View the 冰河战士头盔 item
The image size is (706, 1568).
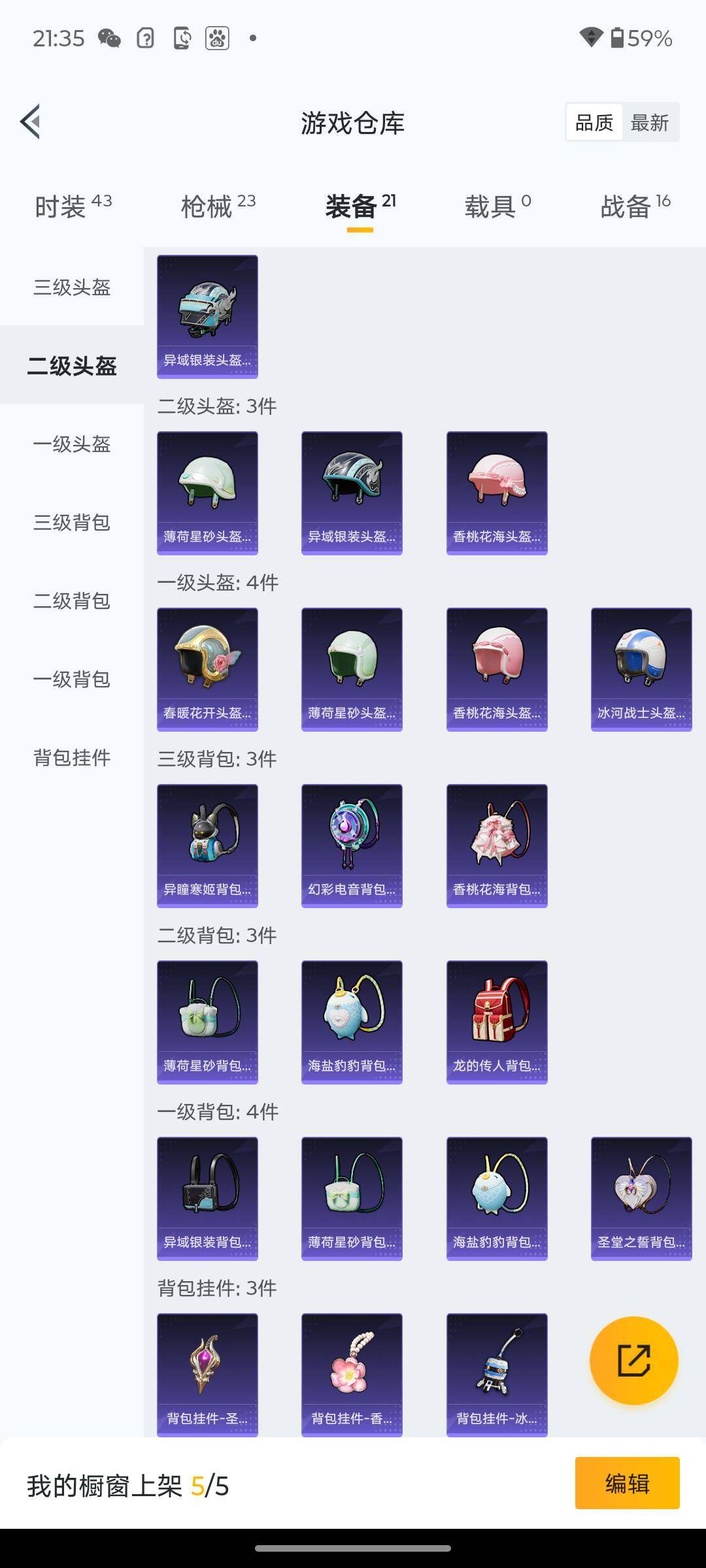pos(641,669)
